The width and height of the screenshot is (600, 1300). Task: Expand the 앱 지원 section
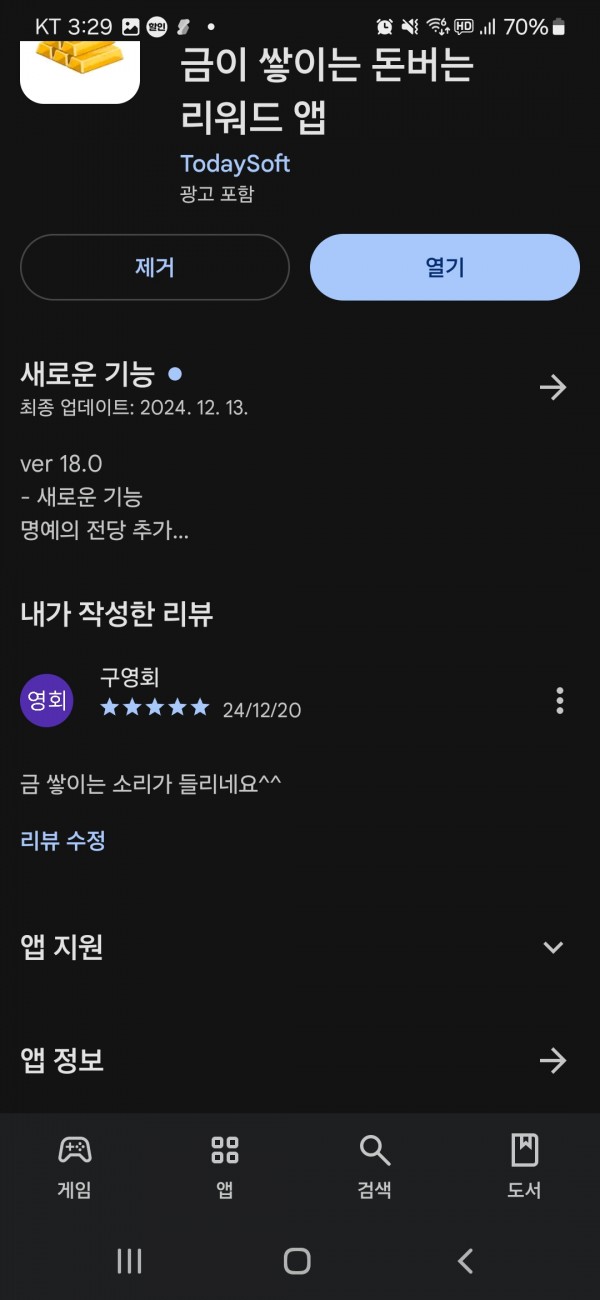pyautogui.click(x=553, y=947)
